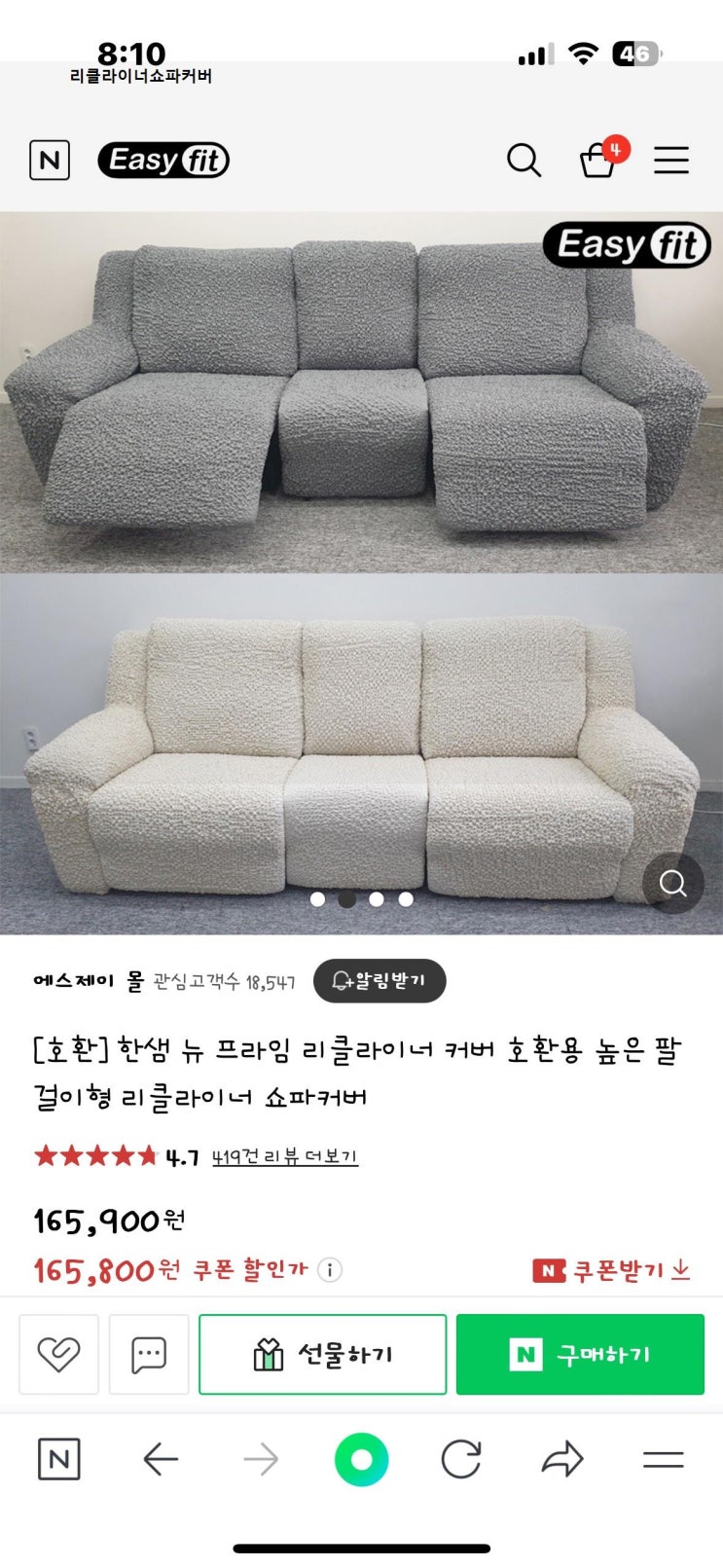Go back to the previous page
This screenshot has height=1568, width=723.
[x=161, y=1459]
